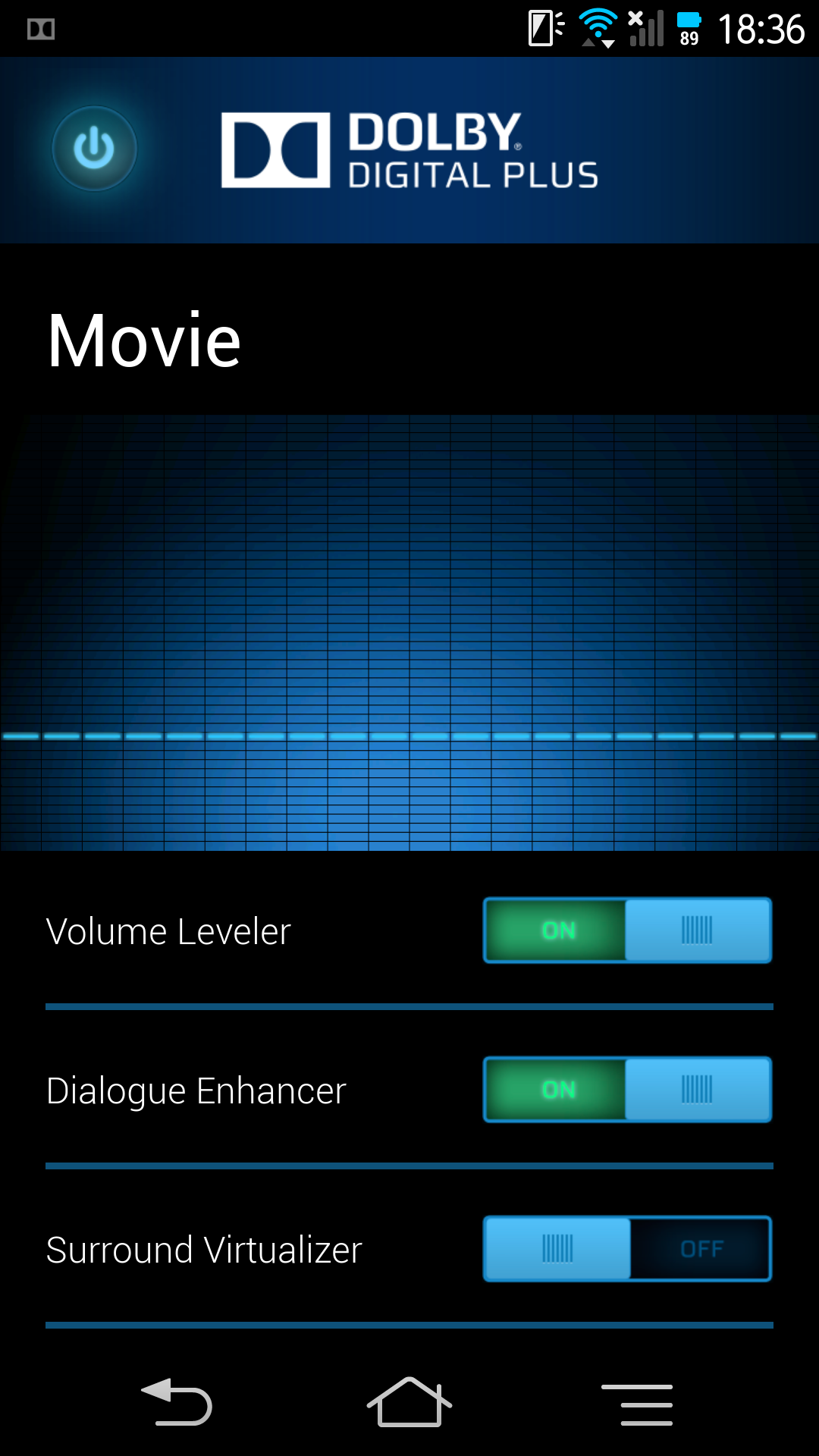Open the menu button in navigation bar
Image resolution: width=819 pixels, height=1456 pixels.
(x=637, y=1404)
